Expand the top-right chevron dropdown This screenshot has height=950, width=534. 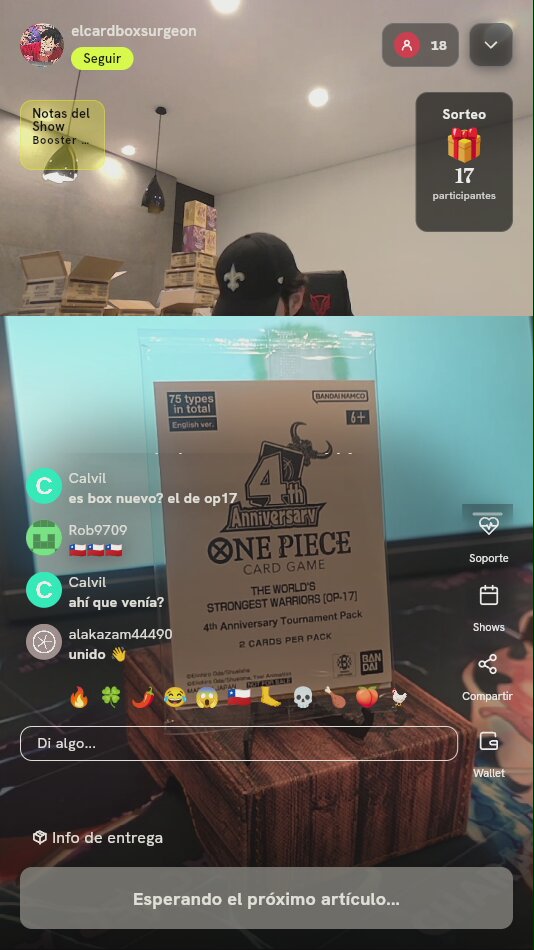click(x=491, y=45)
